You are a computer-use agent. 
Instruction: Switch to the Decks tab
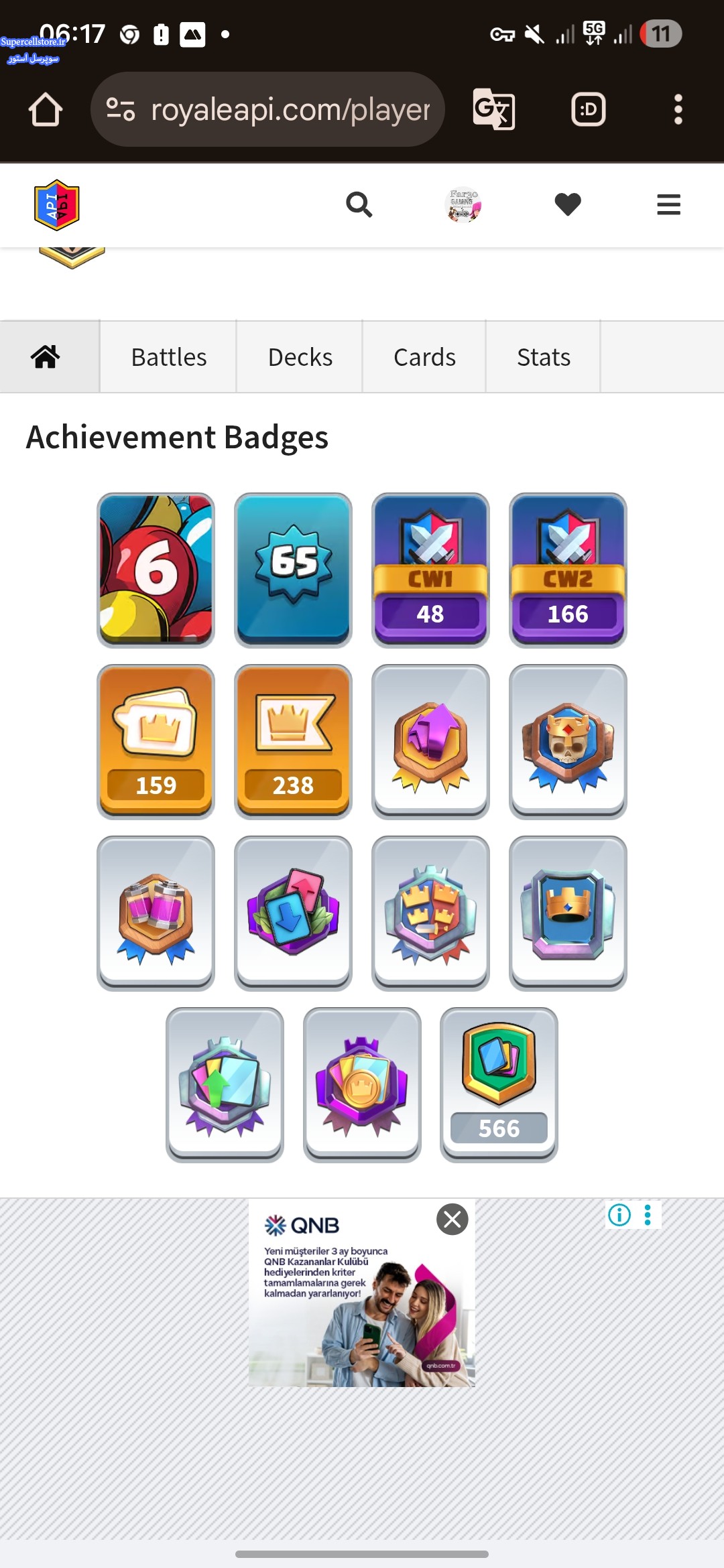300,357
